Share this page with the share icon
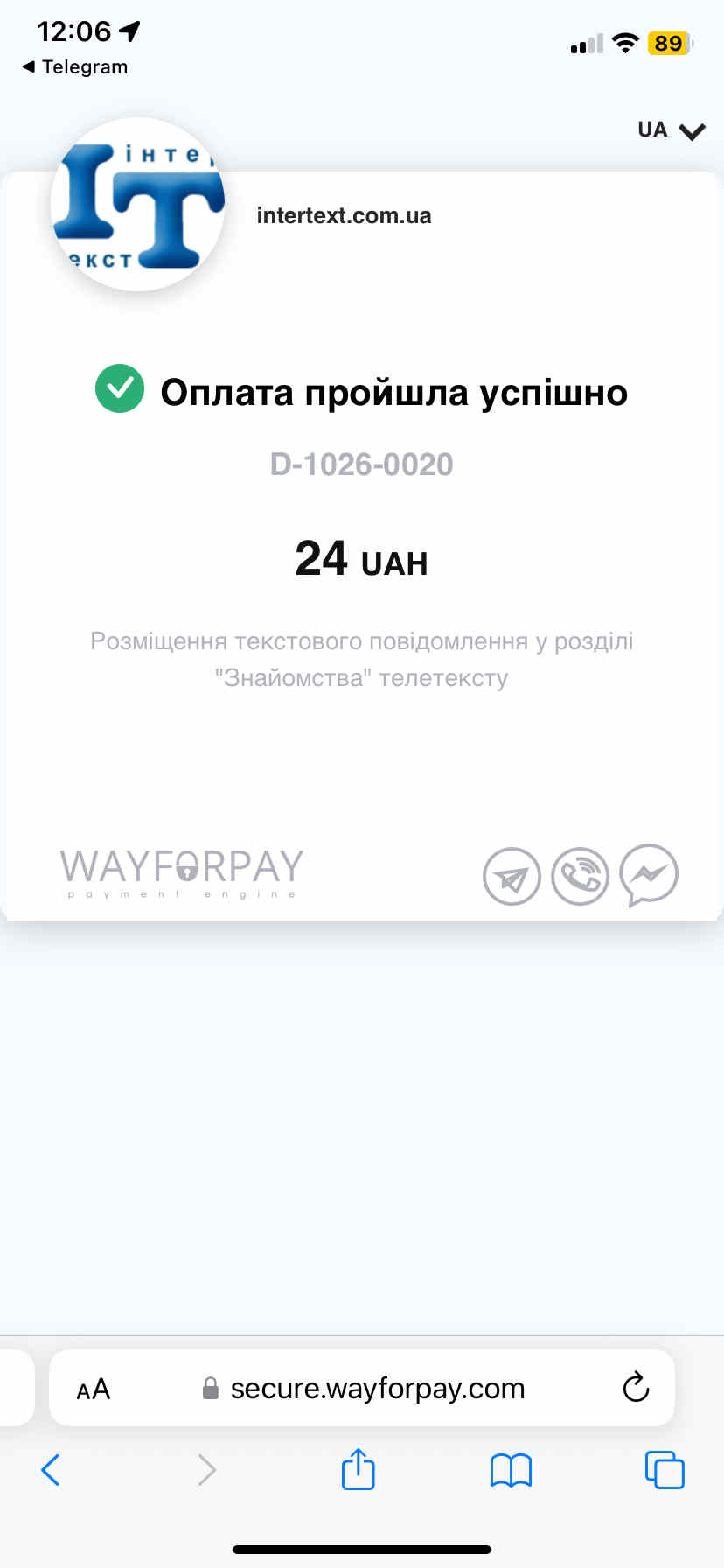The image size is (724, 1568). [359, 1468]
